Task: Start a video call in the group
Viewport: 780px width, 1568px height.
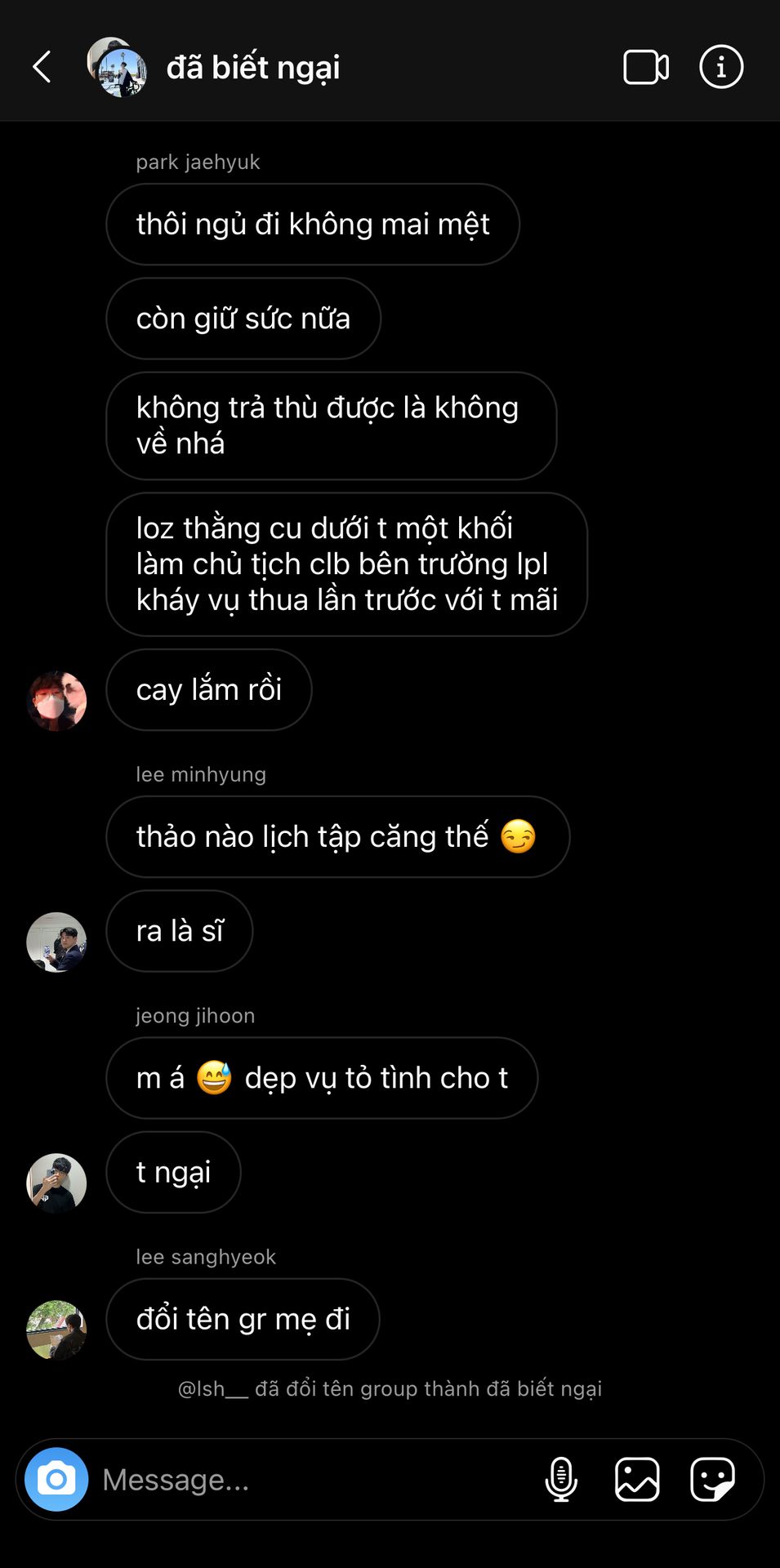Action: point(645,67)
